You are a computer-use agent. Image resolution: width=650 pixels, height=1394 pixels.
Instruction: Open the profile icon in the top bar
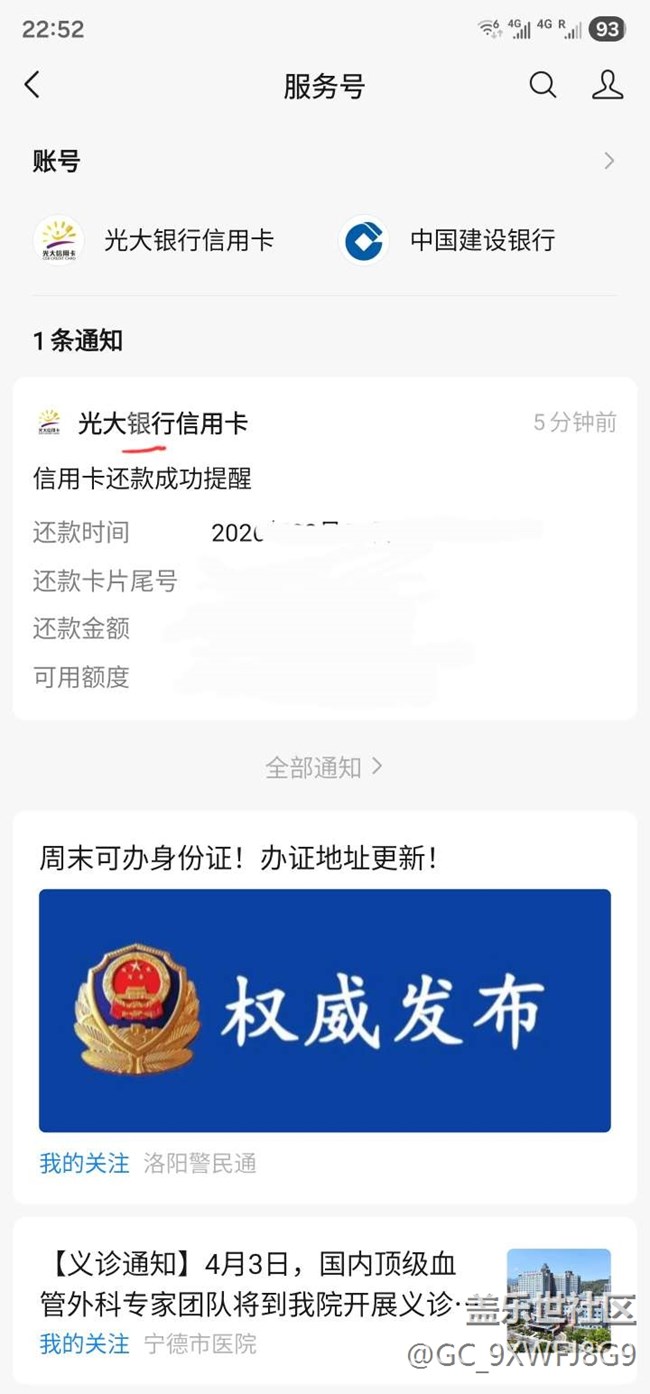pyautogui.click(x=607, y=85)
